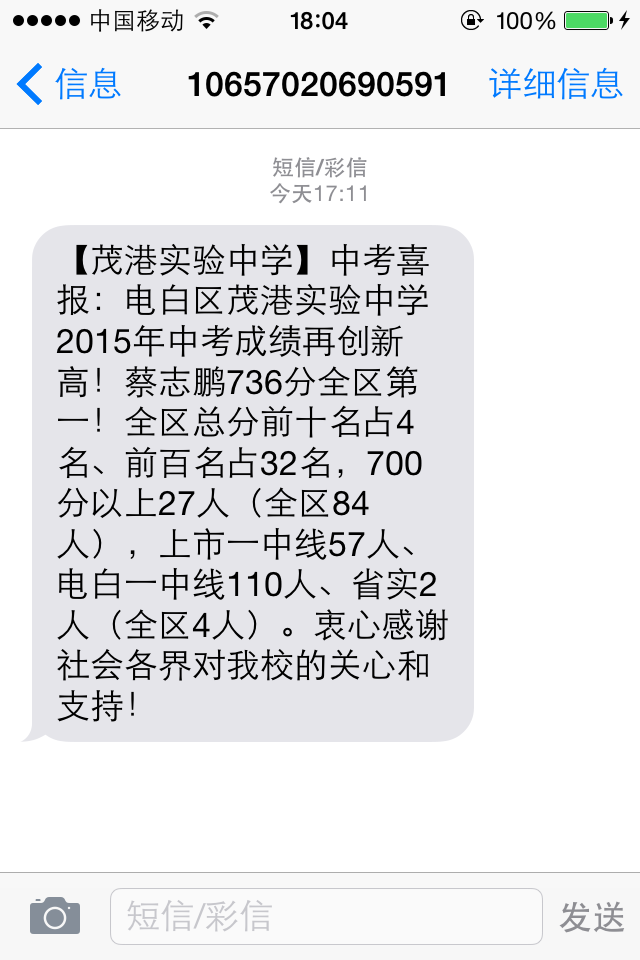Viewport: 640px width, 960px height.
Task: Focus the 短信/彩信 message input field
Action: (x=326, y=916)
